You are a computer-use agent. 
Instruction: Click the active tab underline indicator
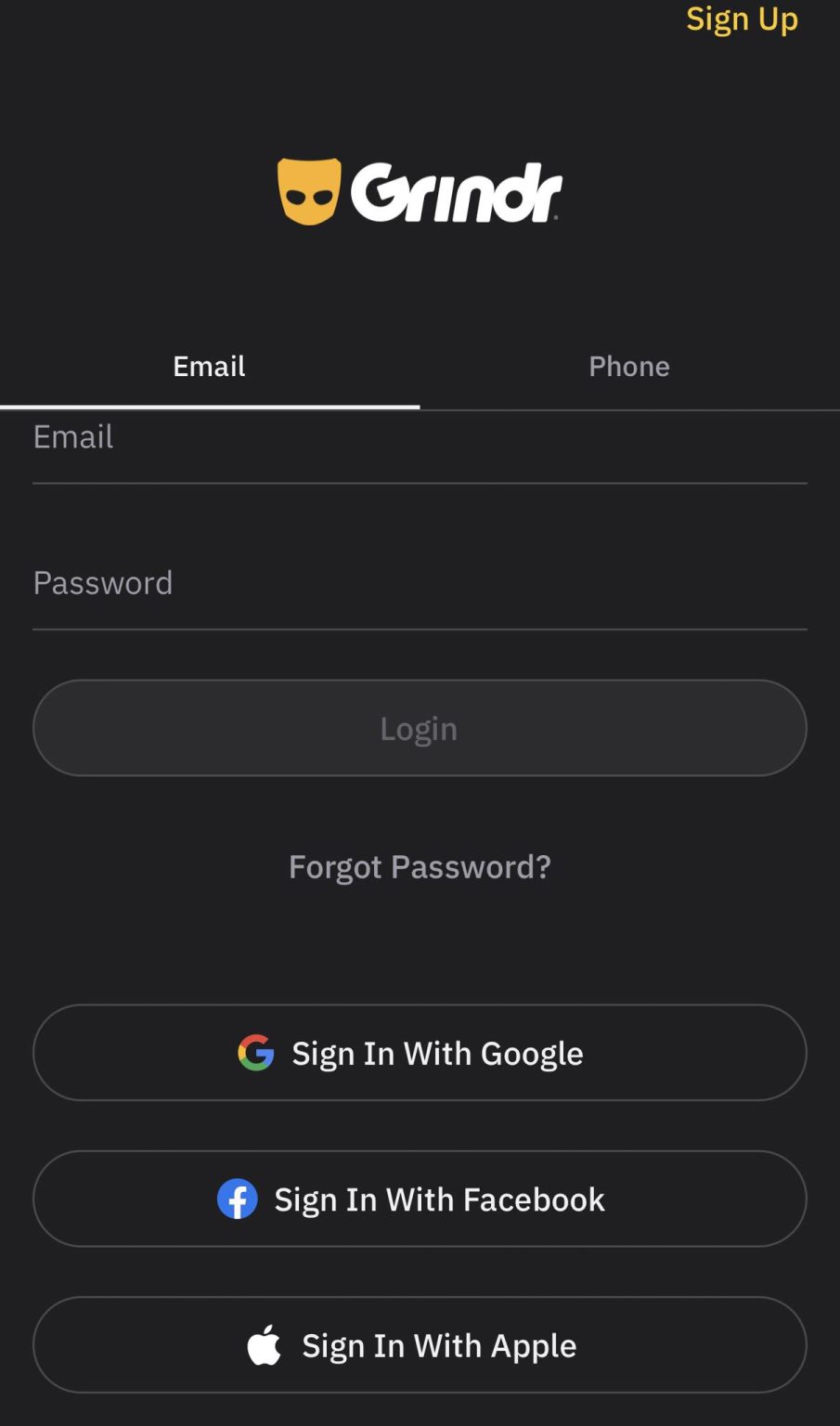(x=210, y=404)
